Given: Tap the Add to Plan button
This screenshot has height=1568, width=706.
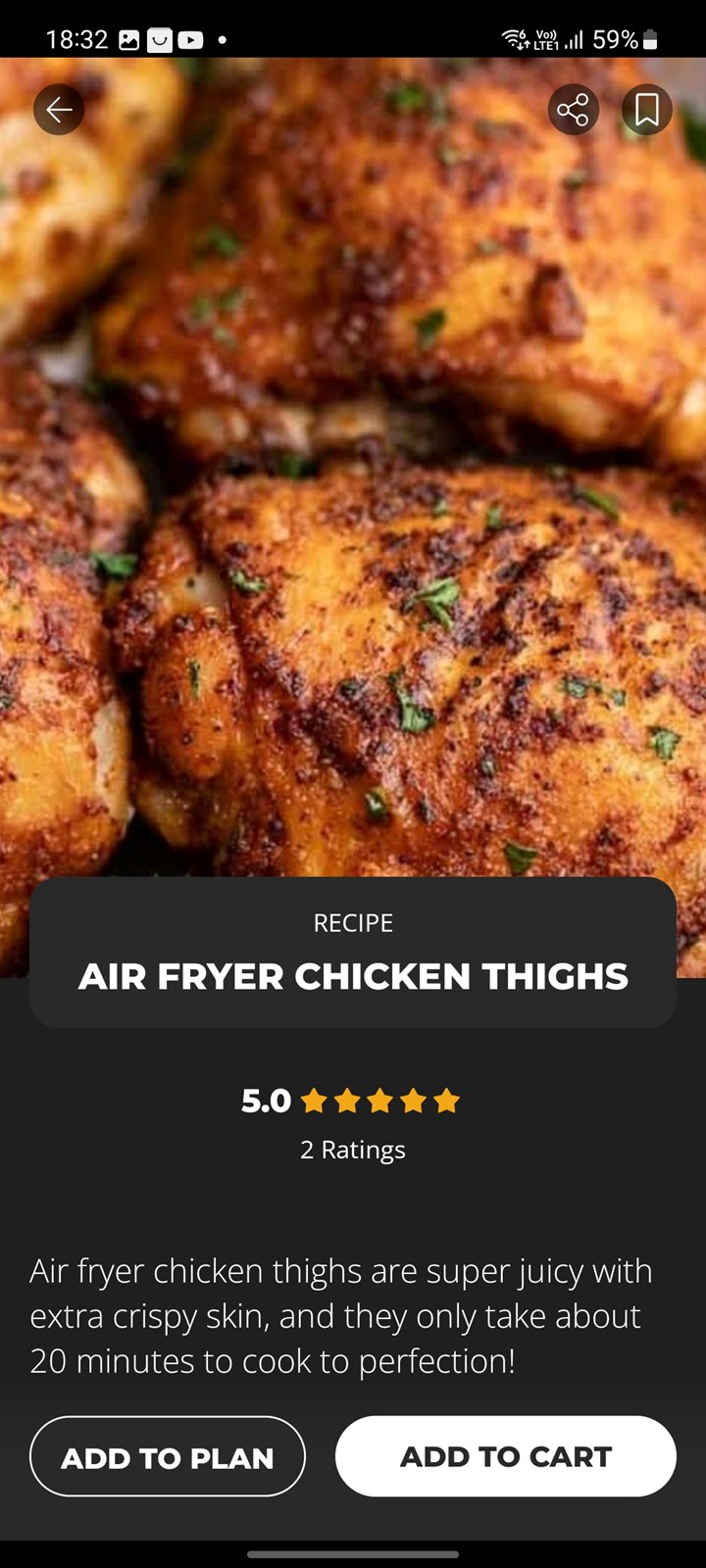Looking at the screenshot, I should 168,1456.
